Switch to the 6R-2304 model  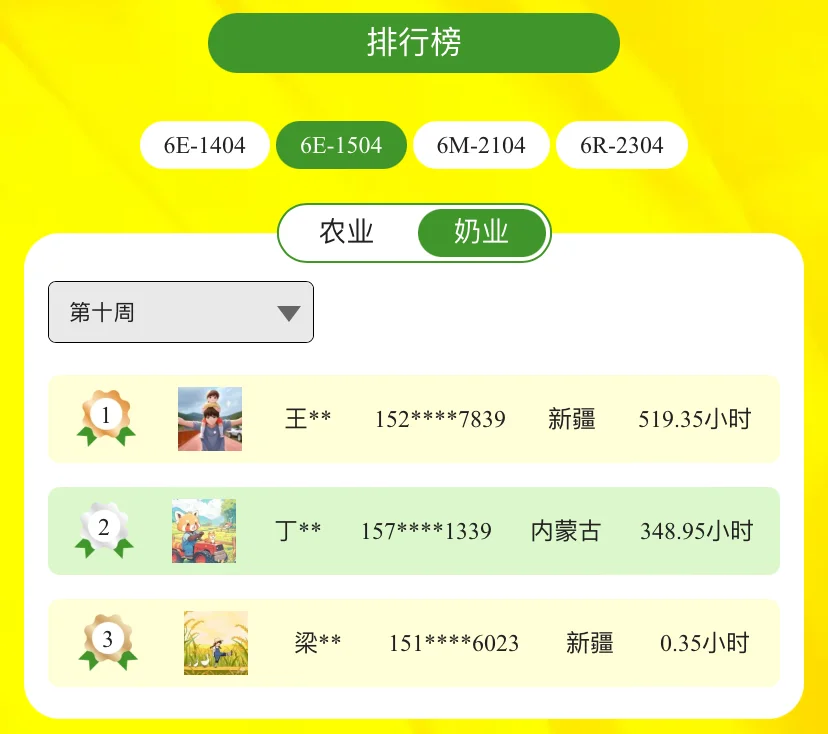point(621,145)
